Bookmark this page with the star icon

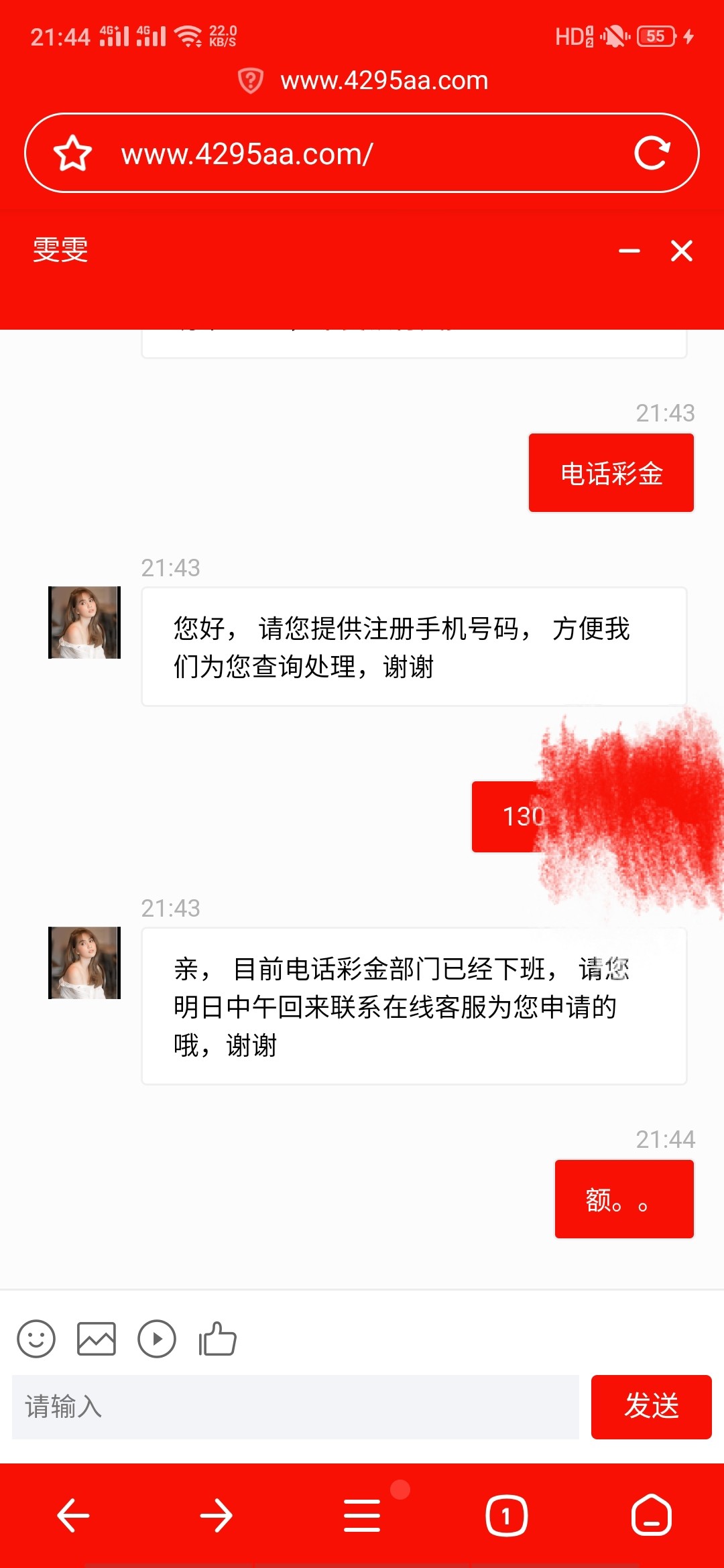(72, 153)
